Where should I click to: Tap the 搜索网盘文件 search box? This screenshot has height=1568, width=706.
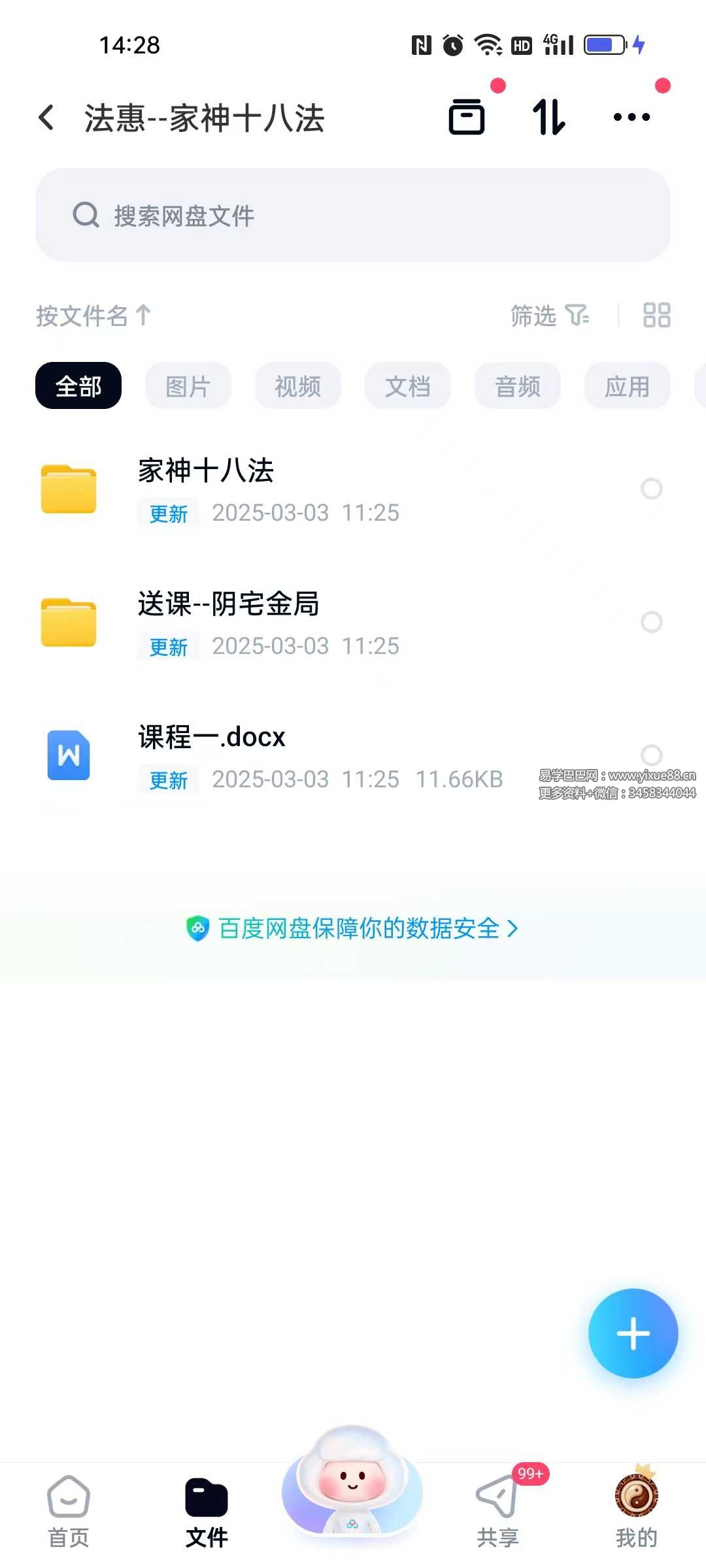pyautogui.click(x=353, y=215)
